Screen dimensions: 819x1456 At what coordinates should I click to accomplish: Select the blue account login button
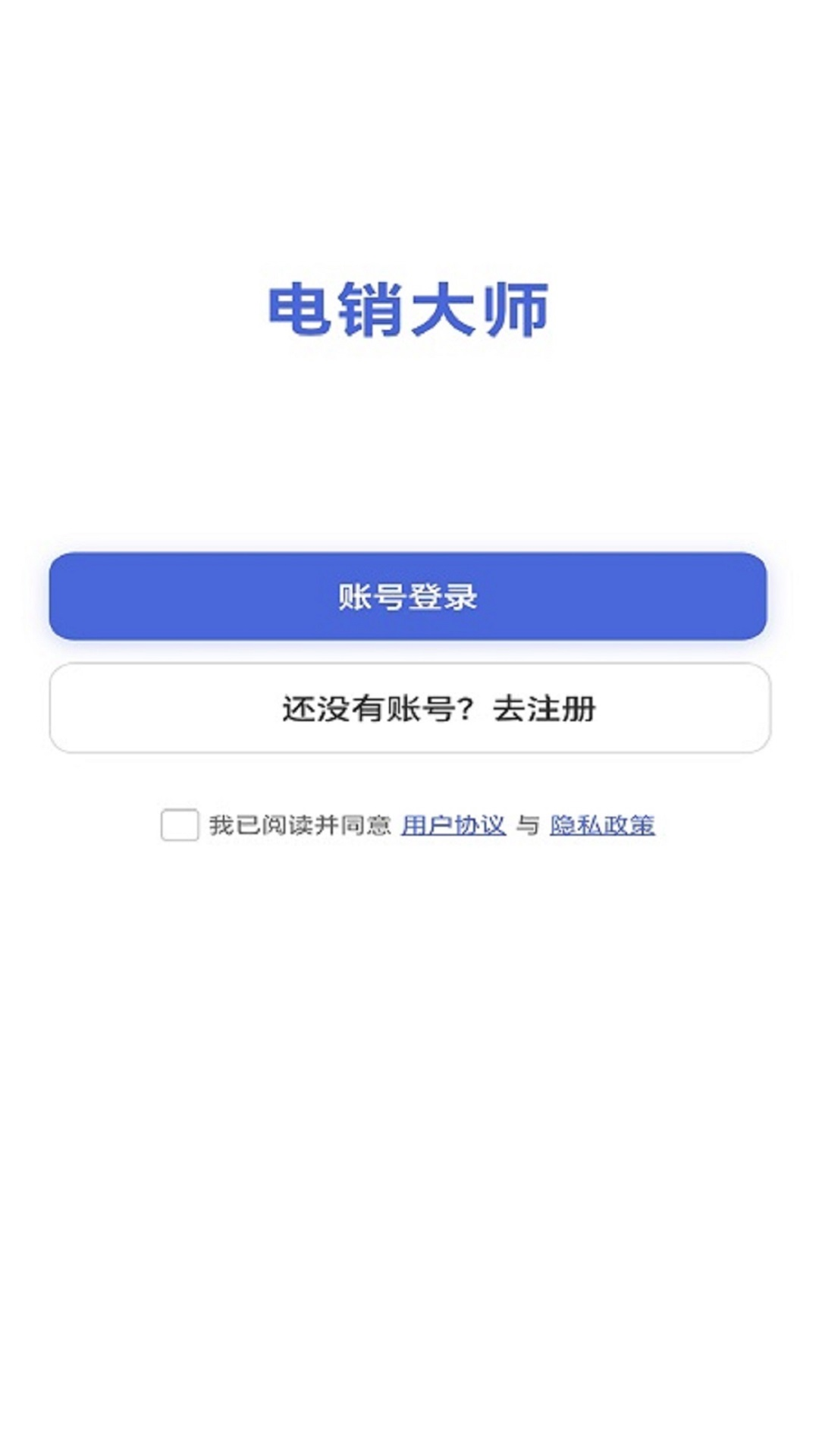pos(409,597)
